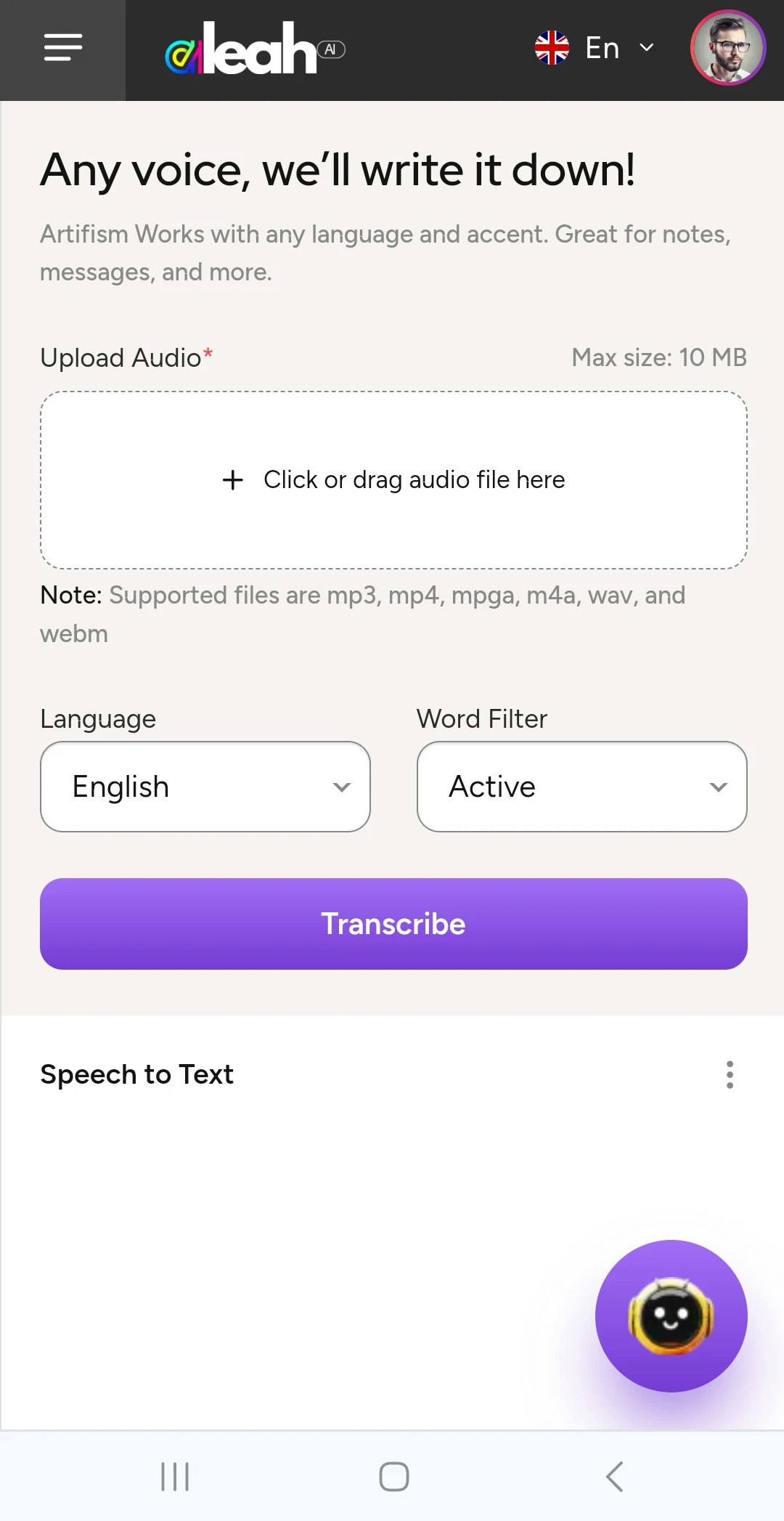Image resolution: width=784 pixels, height=1521 pixels.
Task: Start transcription with the Transcribe button
Action: pos(393,924)
